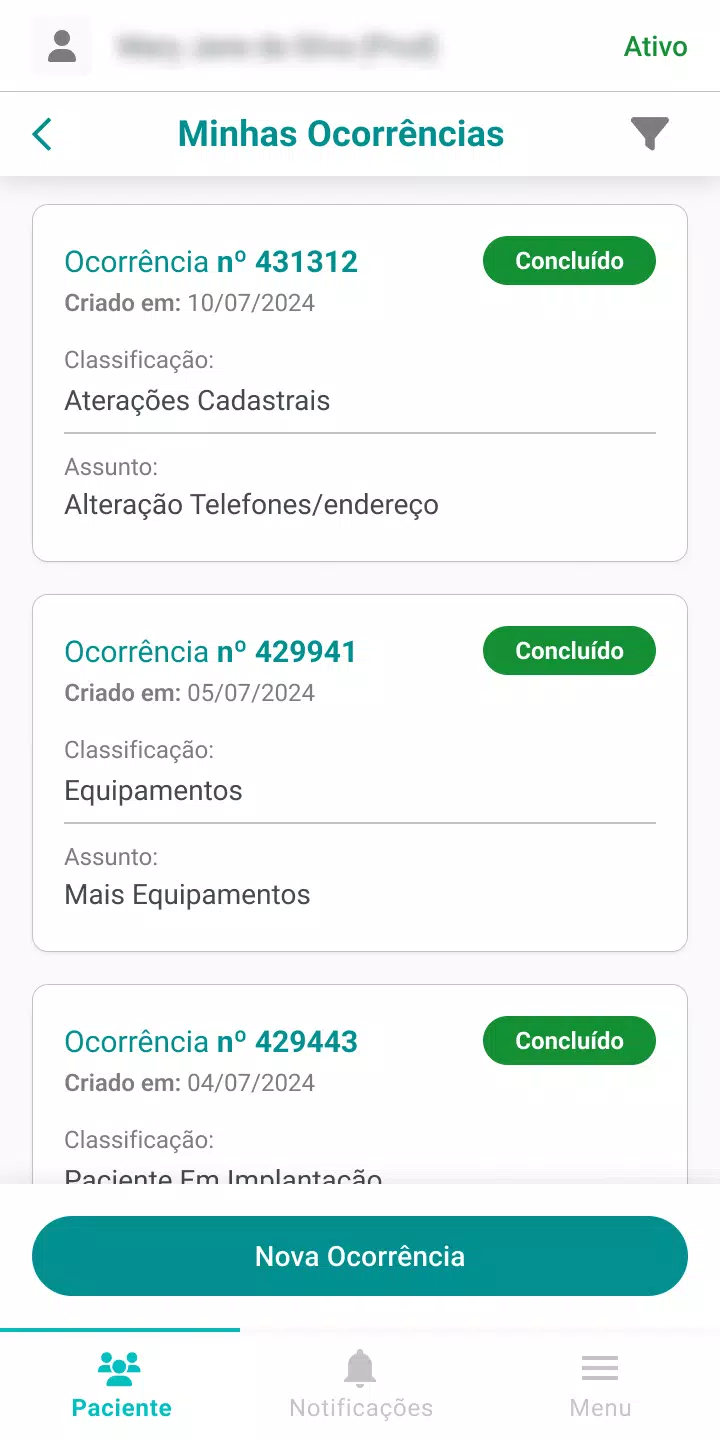
Task: Open the Menu tab
Action: pos(600,1385)
